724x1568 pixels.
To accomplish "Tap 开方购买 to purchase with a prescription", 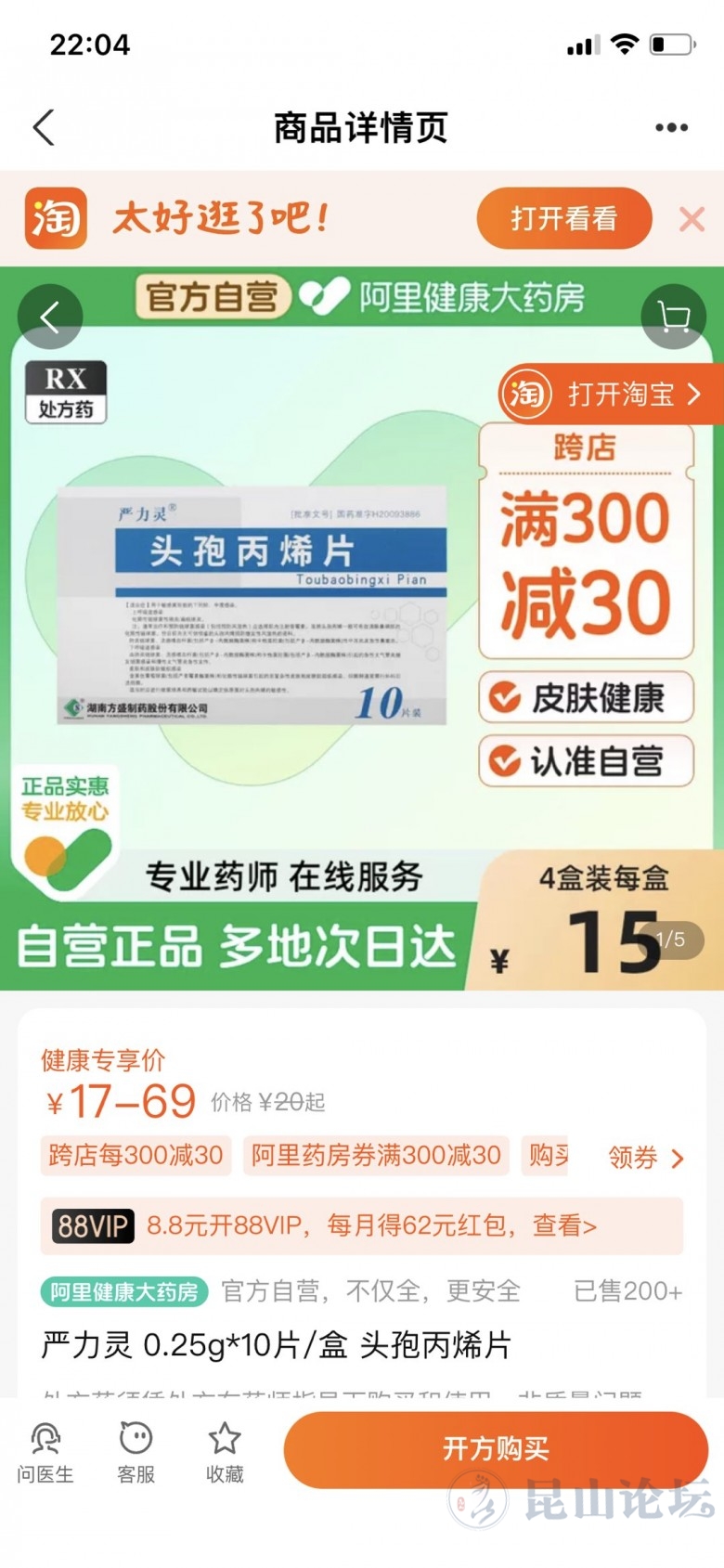I will coord(496,1449).
